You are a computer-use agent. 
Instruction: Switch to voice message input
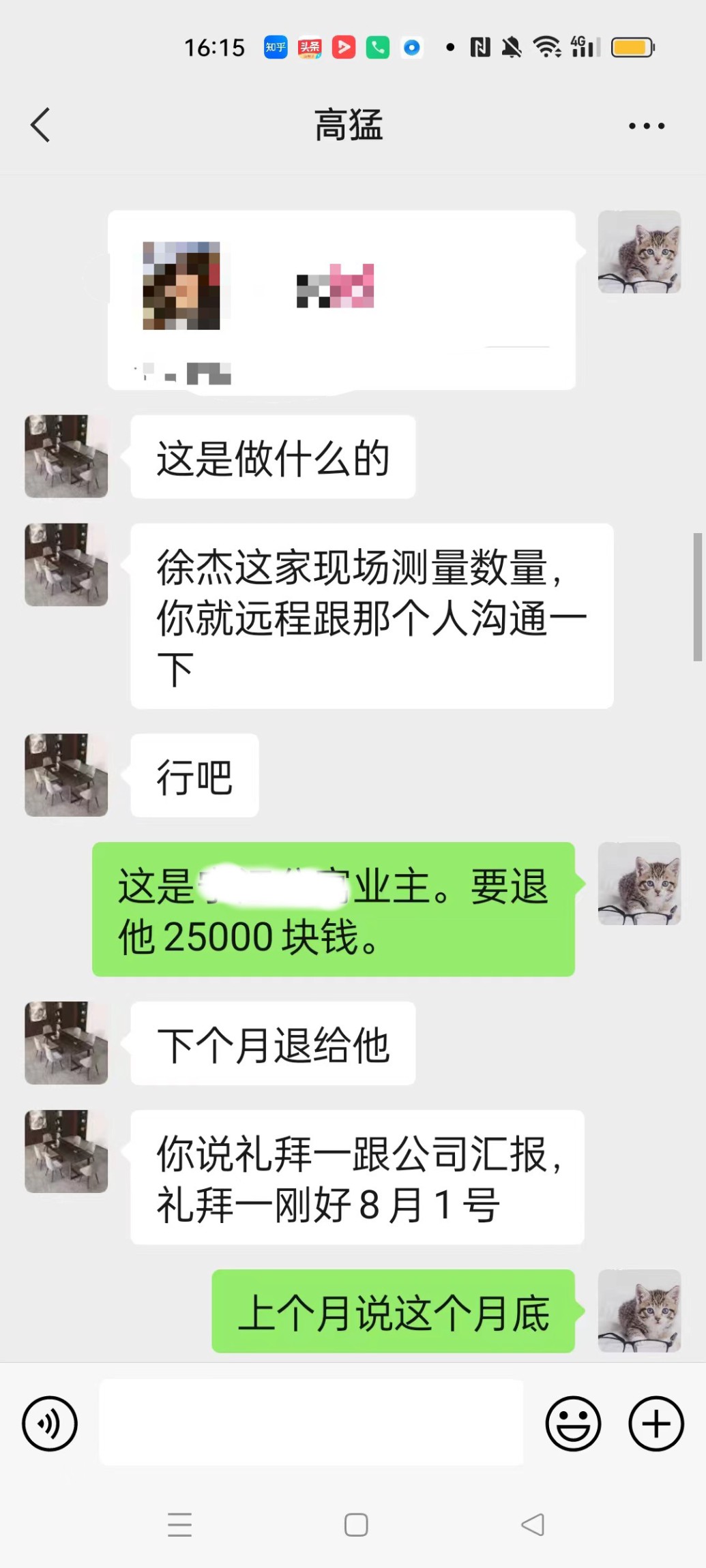50,1423
